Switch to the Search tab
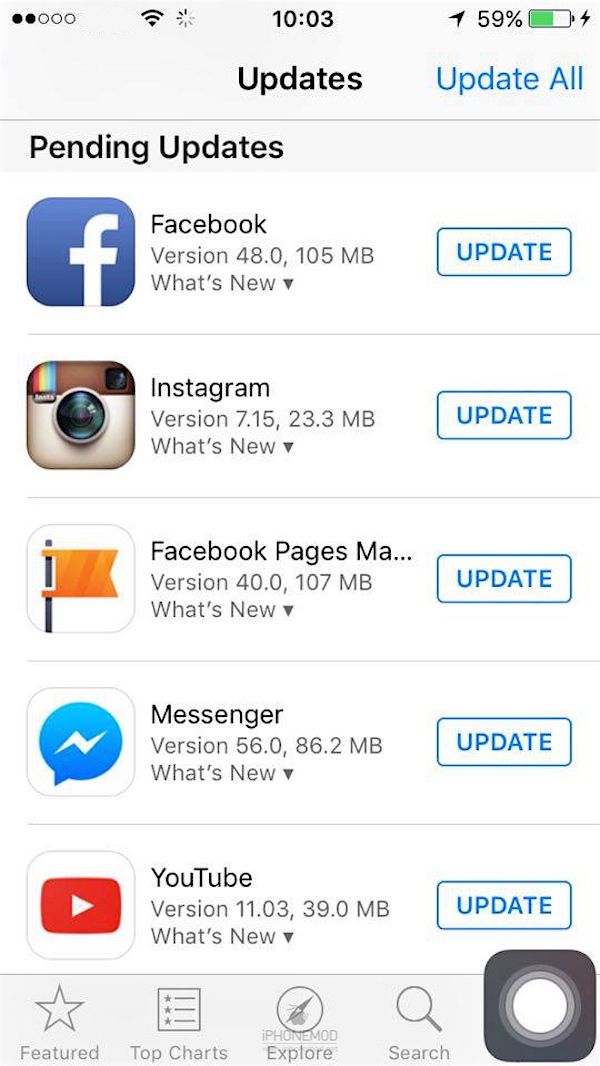The image size is (600, 1066). point(419,1022)
